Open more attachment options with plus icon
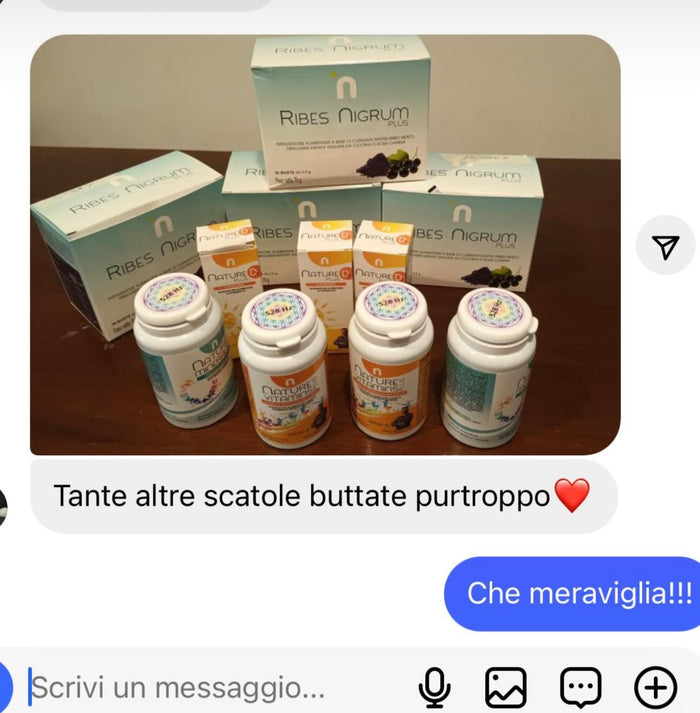 (x=655, y=687)
